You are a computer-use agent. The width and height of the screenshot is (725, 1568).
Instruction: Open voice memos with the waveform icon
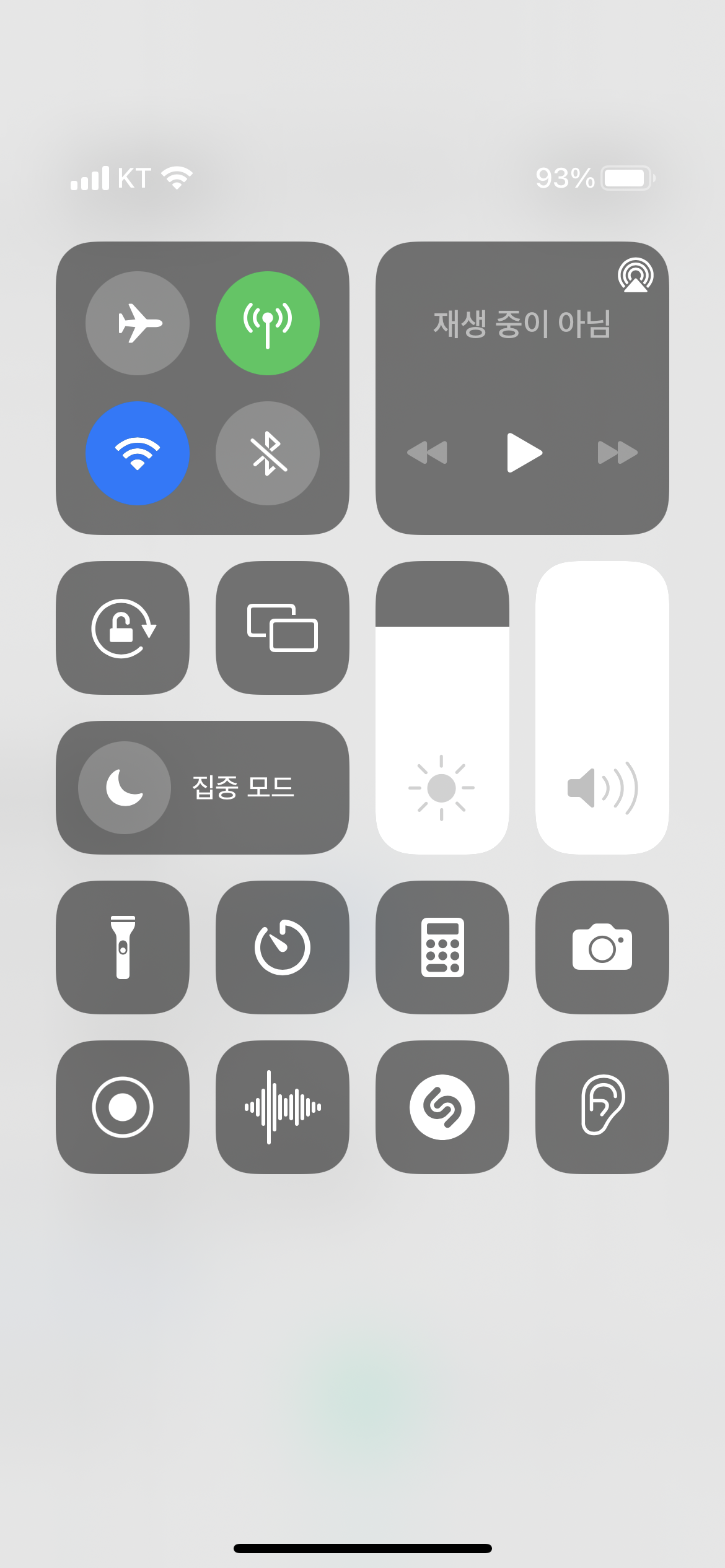pyautogui.click(x=283, y=1107)
